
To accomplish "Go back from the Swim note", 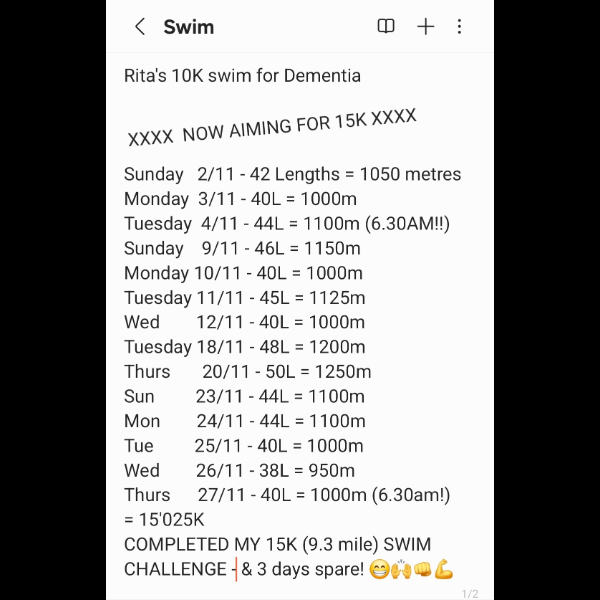I will (140, 27).
